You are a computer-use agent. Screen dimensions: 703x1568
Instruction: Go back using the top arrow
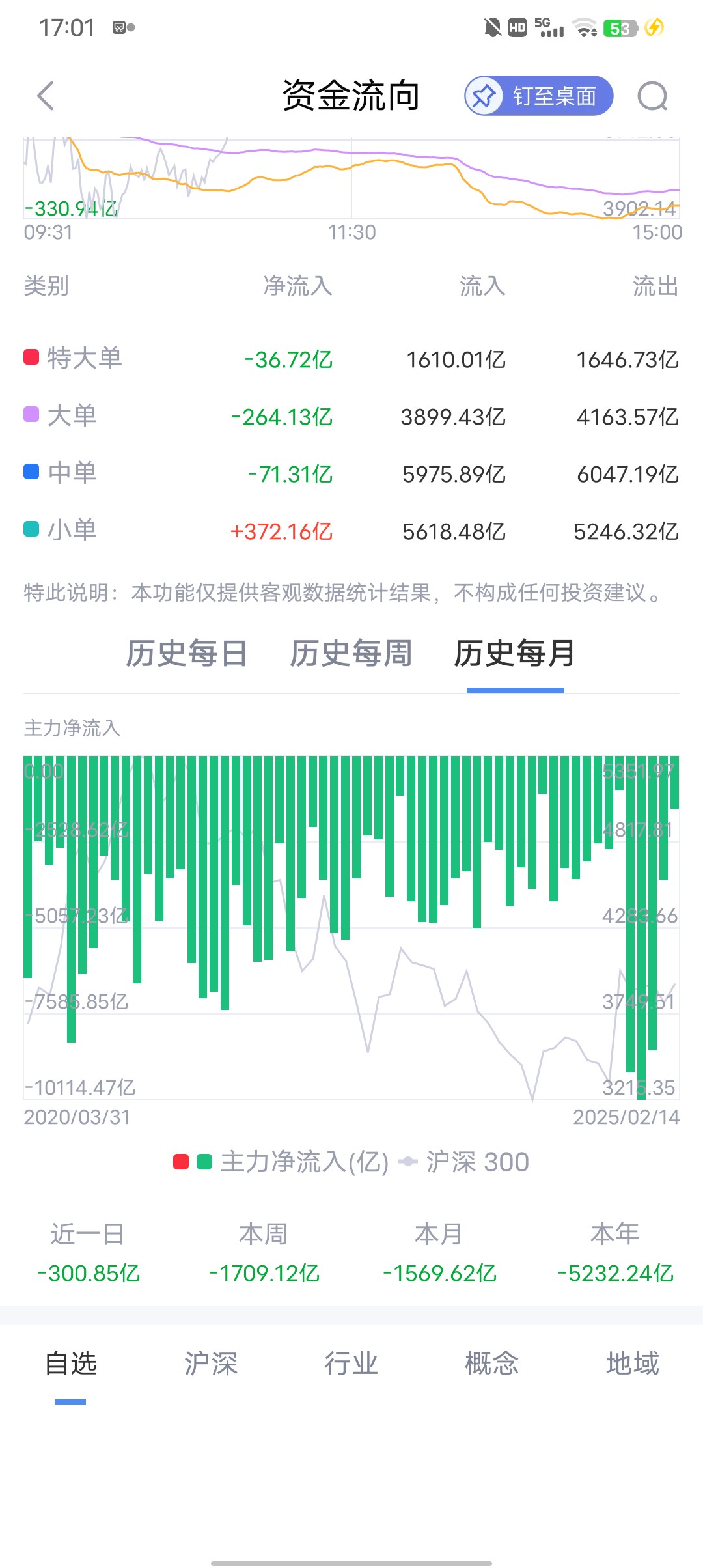coord(46,96)
